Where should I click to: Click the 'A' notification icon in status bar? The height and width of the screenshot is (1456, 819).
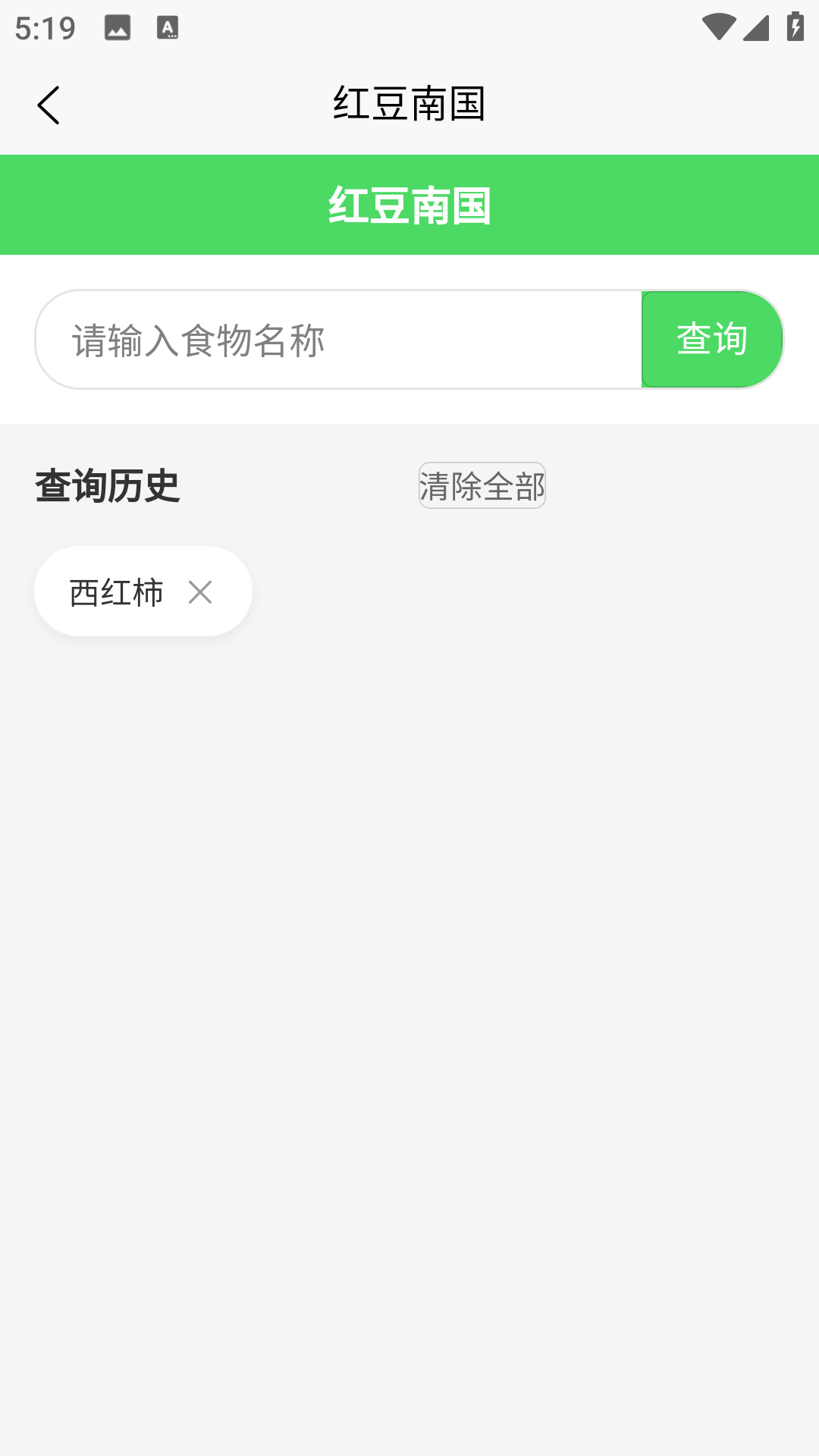[168, 29]
